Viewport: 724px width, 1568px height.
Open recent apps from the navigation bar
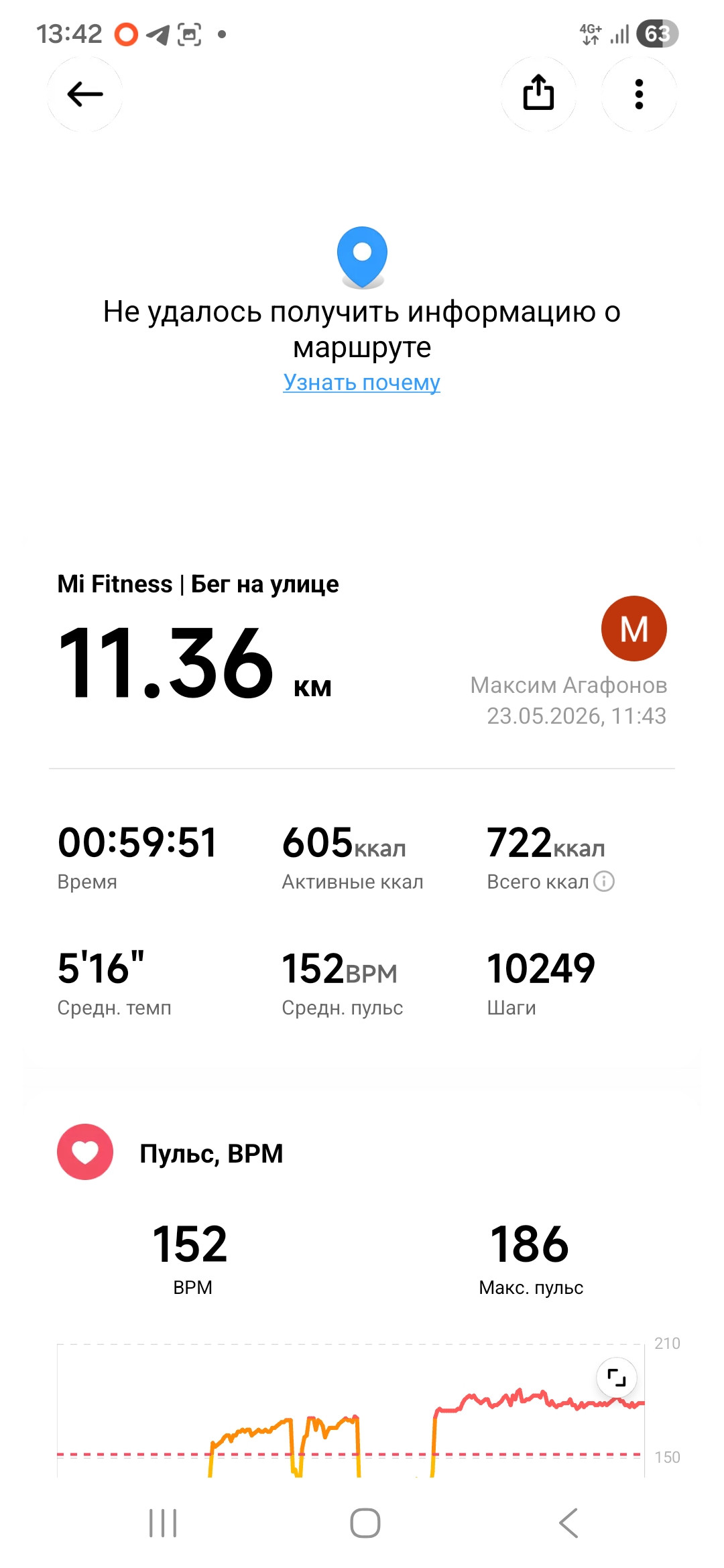[163, 1523]
